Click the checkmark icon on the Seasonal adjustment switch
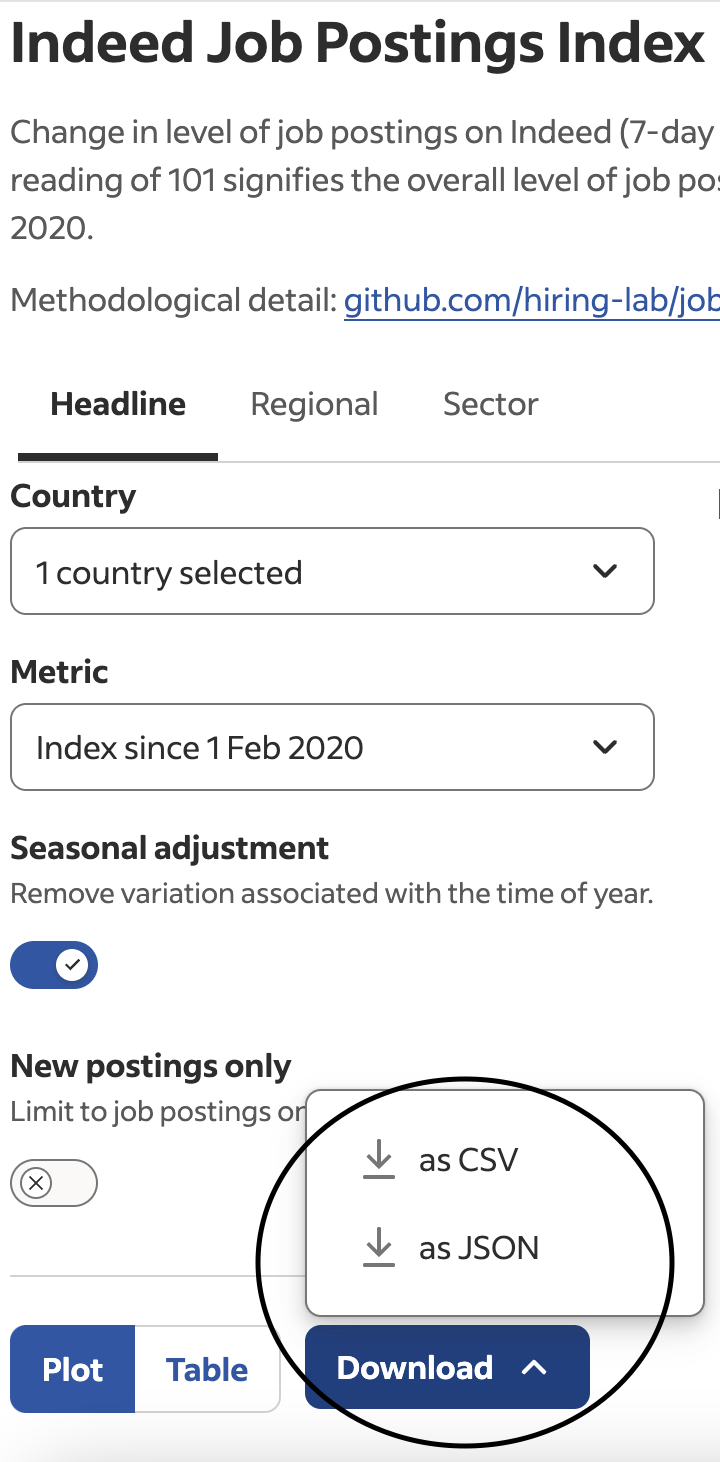Screen dimensions: 720x1462 tap(70, 964)
